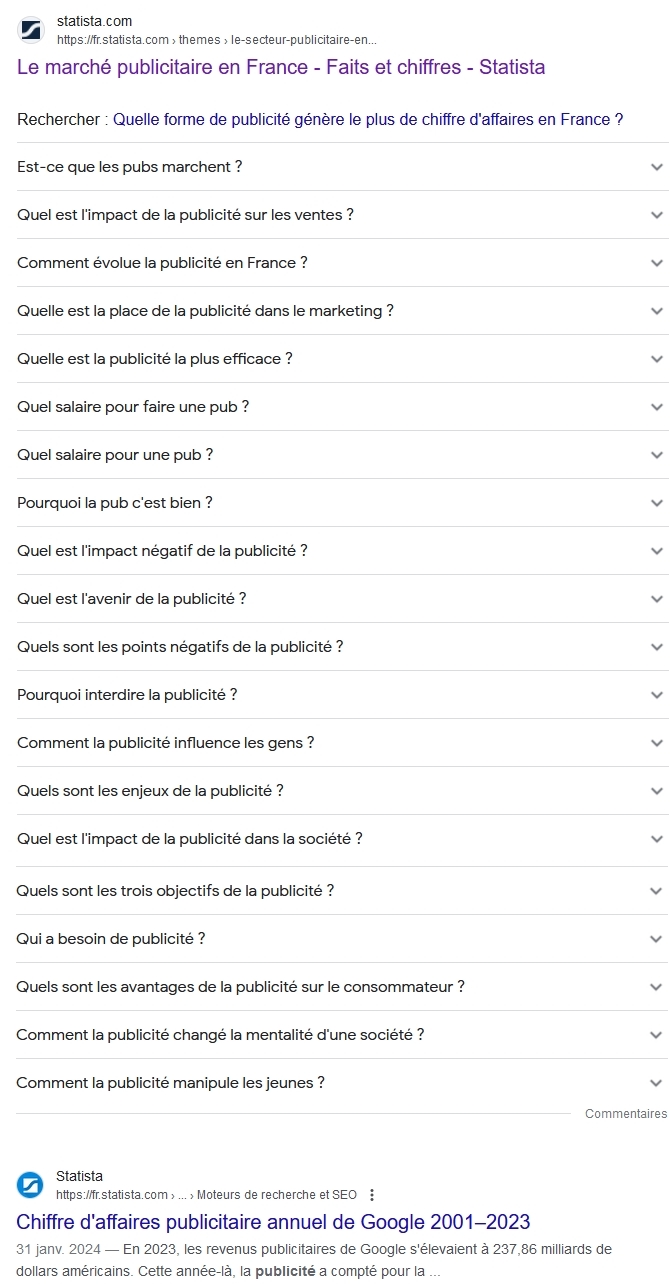The image size is (670, 1284).
Task: Open more options for the Statista Google revenue result
Action: pyautogui.click(x=372, y=1195)
